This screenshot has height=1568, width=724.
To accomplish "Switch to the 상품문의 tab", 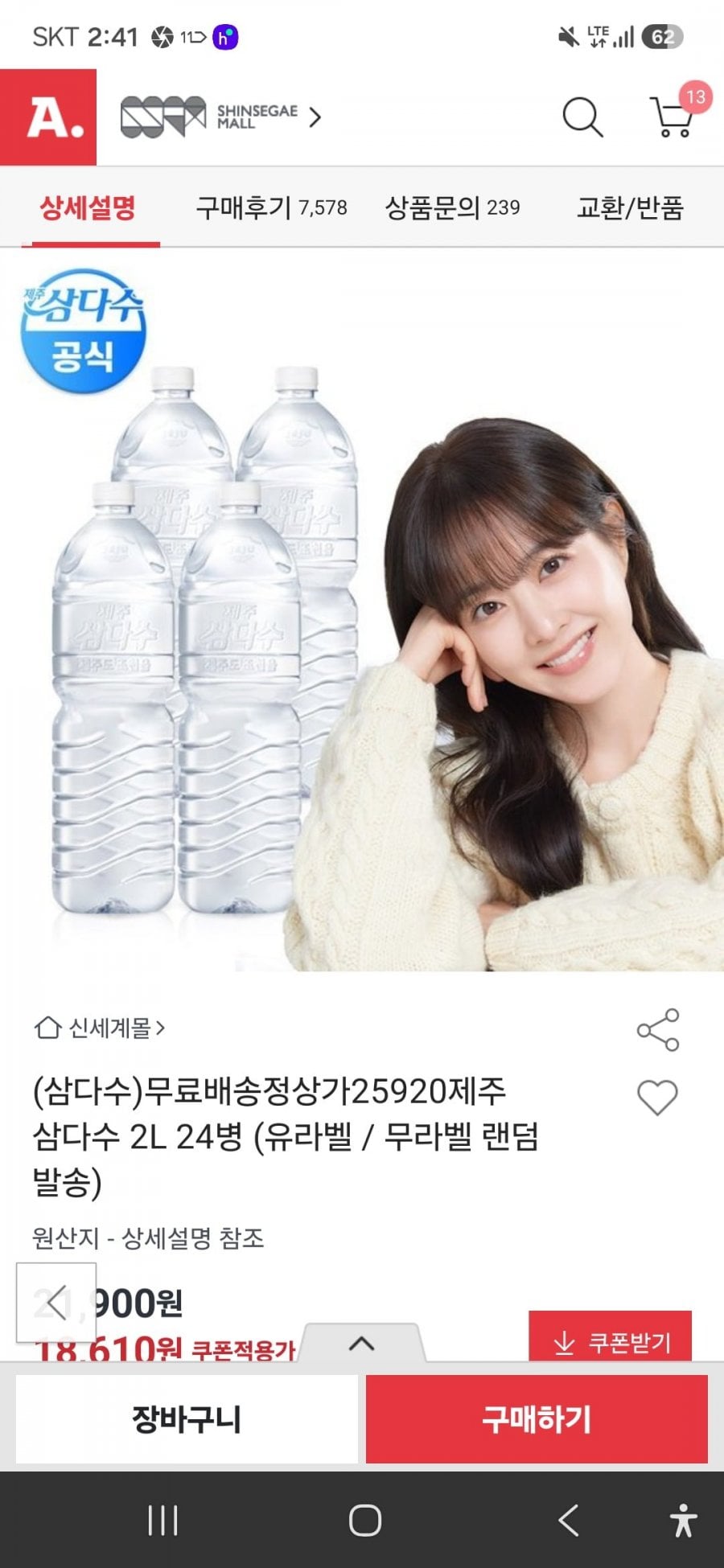I will 452,207.
